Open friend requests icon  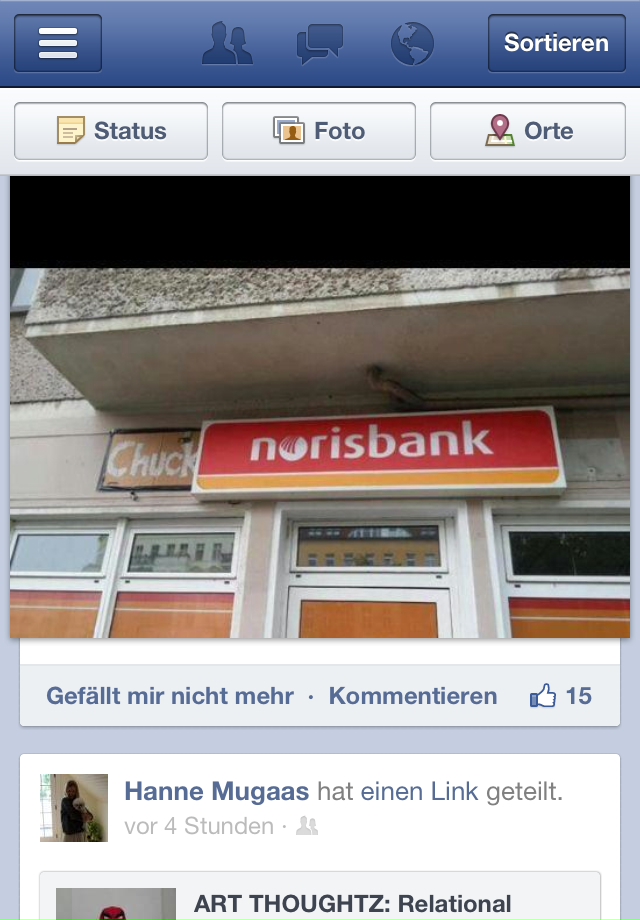click(x=226, y=43)
